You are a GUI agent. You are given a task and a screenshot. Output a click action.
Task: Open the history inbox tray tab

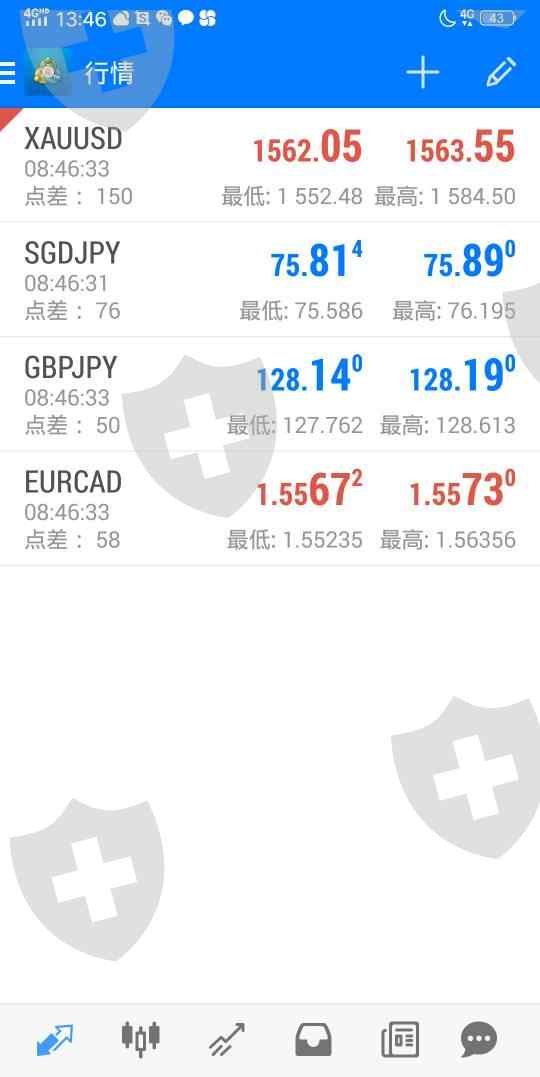point(313,1039)
